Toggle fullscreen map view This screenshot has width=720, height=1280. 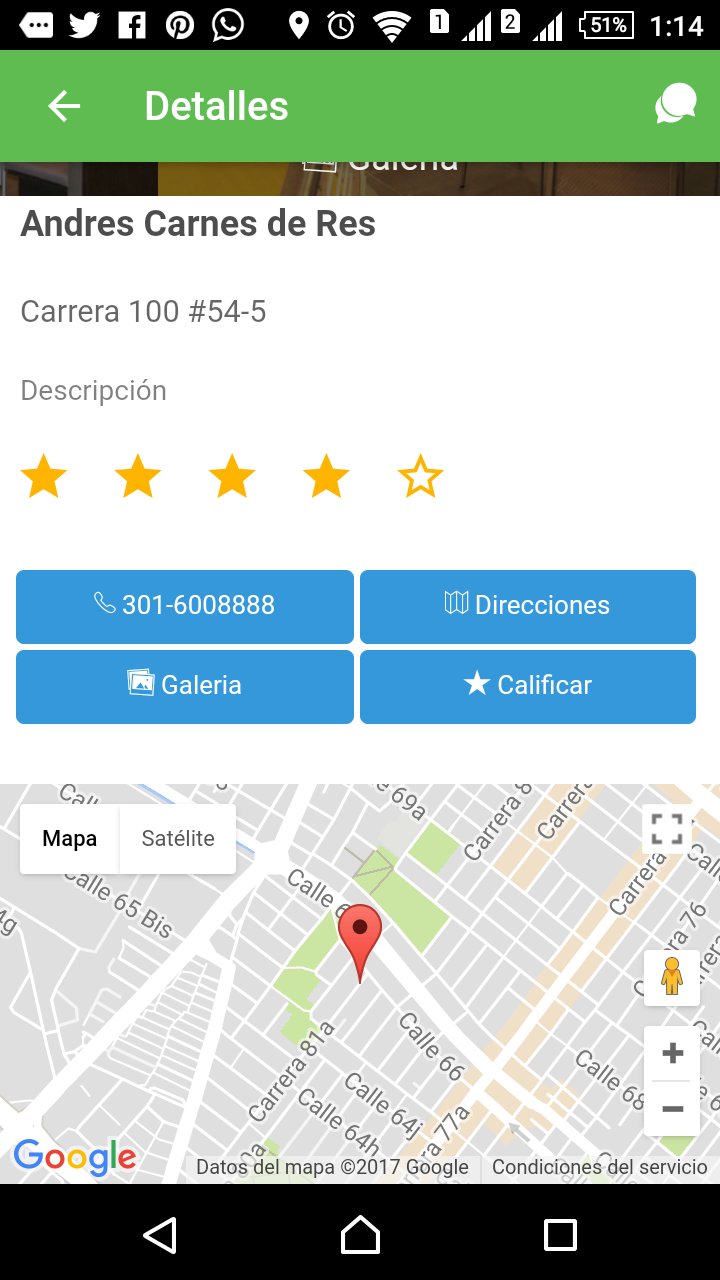point(667,830)
